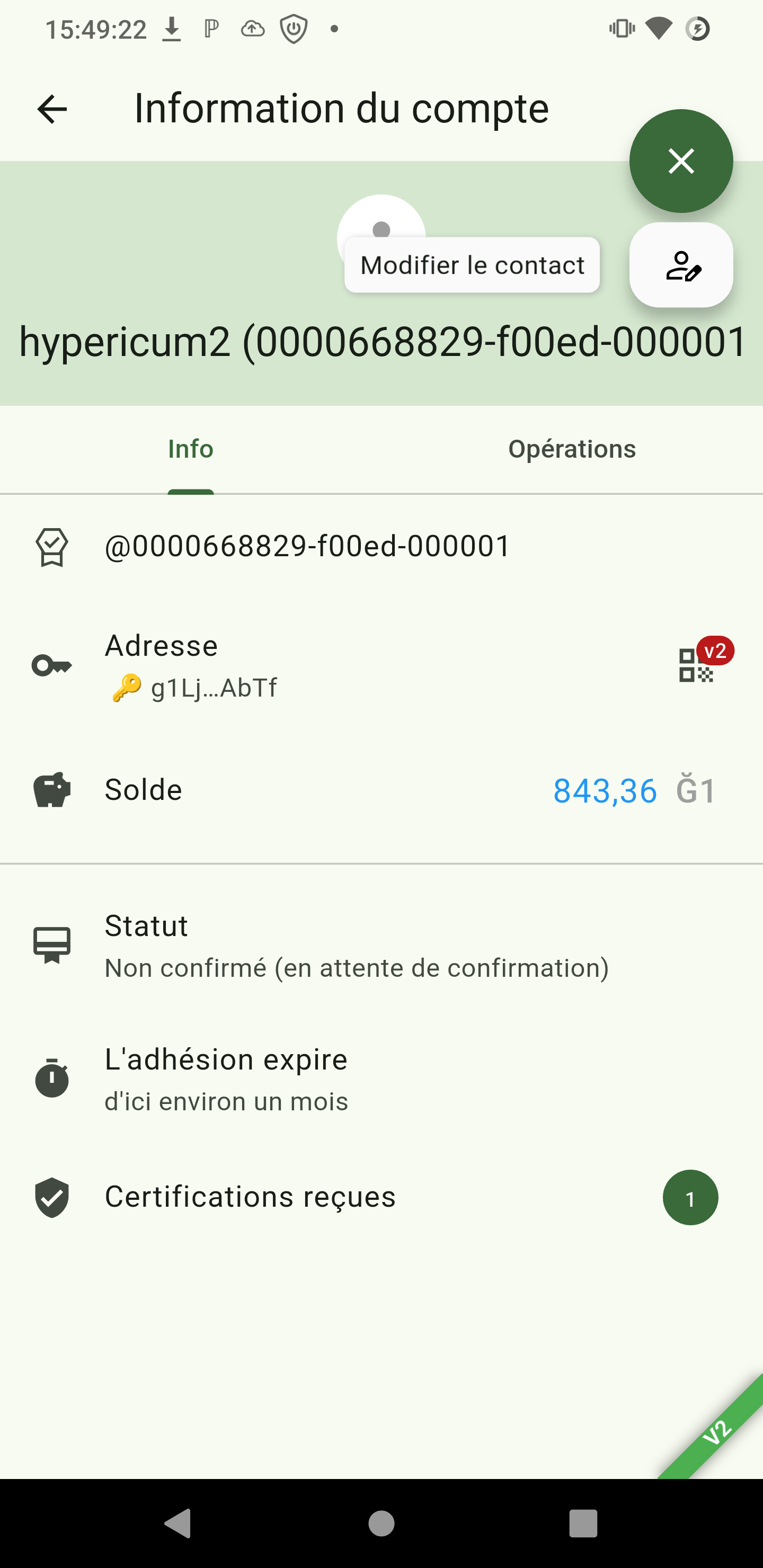Viewport: 763px width, 1568px height.
Task: Switch to the Opérations tab
Action: 572,449
